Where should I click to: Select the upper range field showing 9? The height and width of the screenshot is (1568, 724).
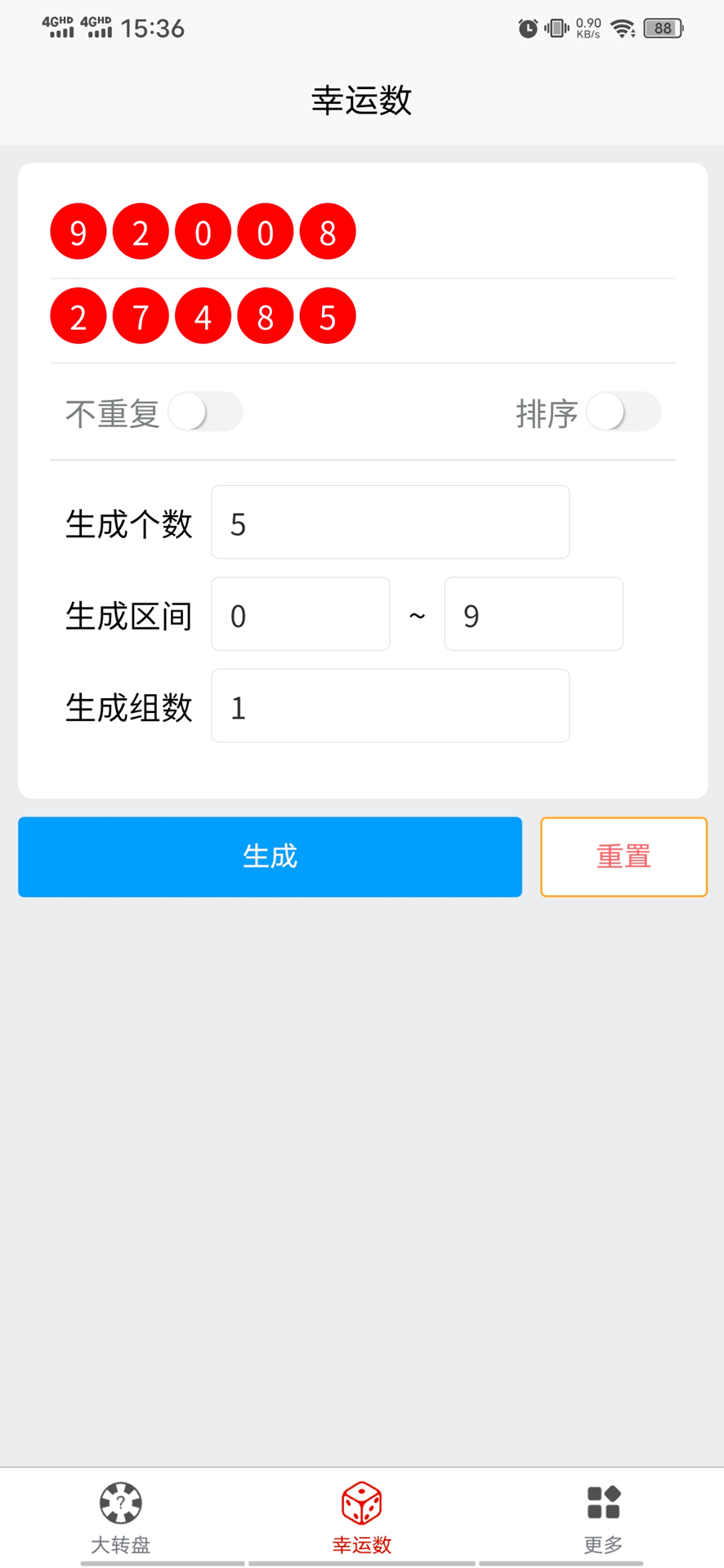coord(534,614)
